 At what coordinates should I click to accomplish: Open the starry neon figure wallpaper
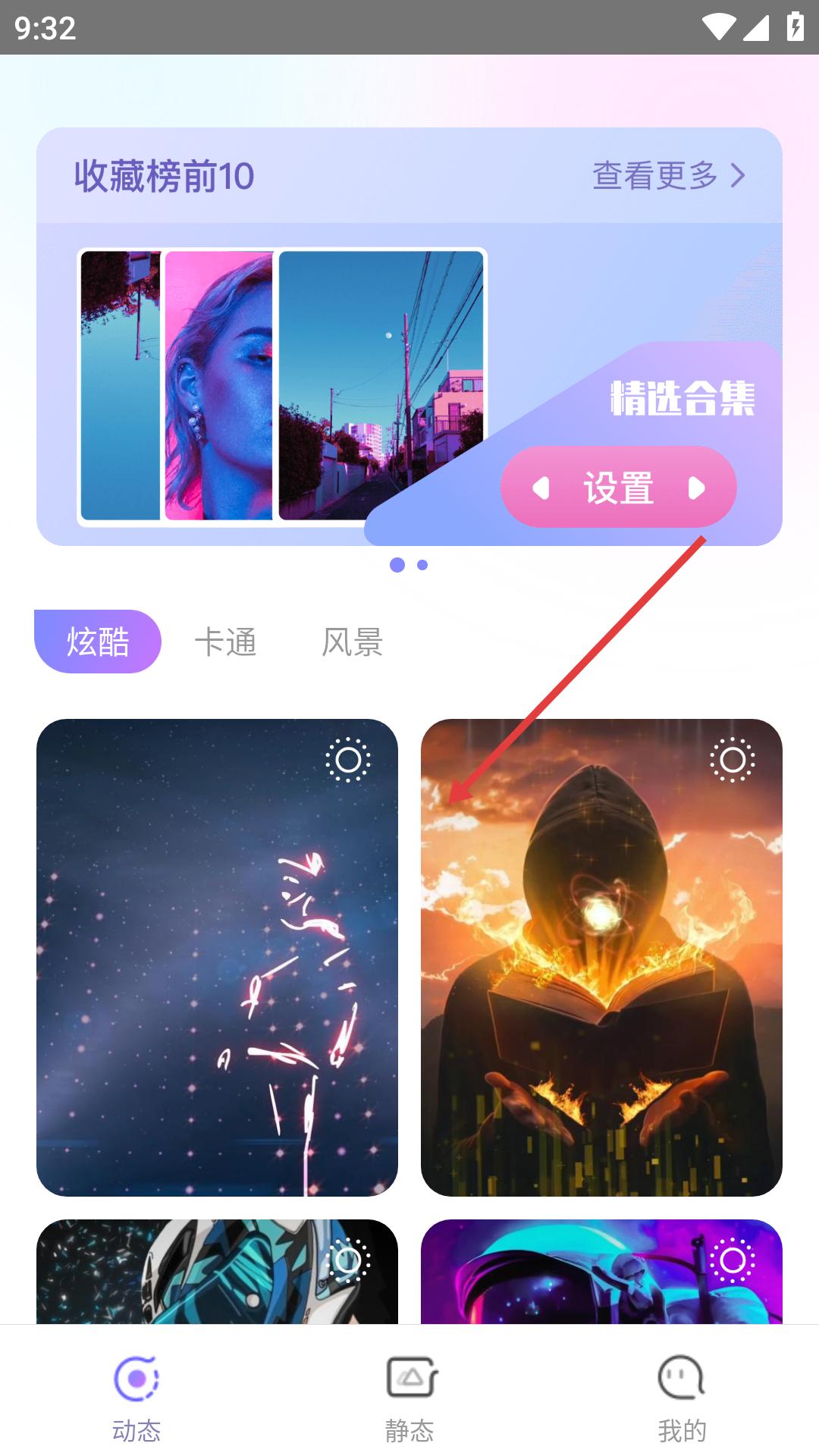coord(217,958)
